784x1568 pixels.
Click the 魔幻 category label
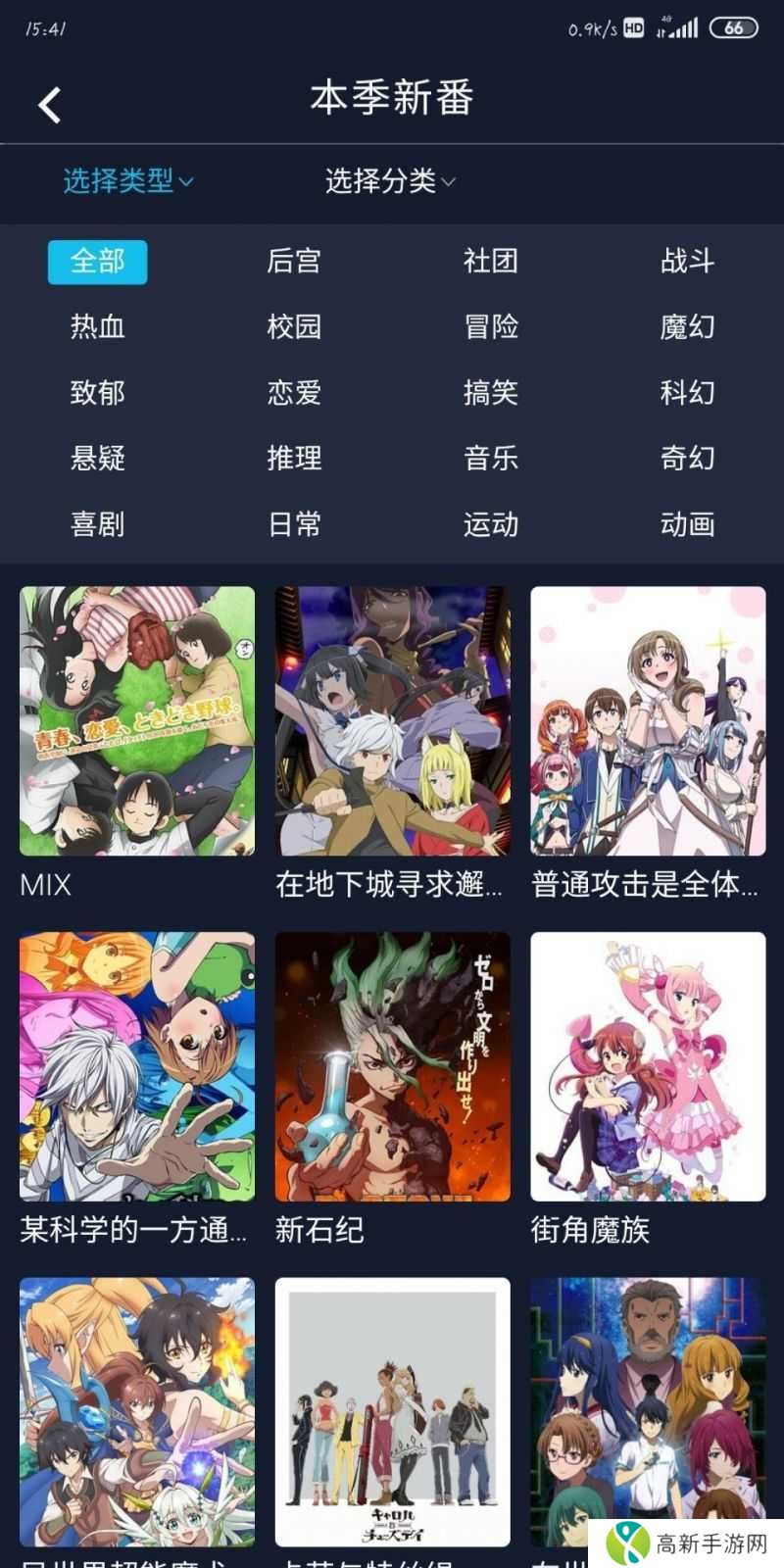point(687,328)
